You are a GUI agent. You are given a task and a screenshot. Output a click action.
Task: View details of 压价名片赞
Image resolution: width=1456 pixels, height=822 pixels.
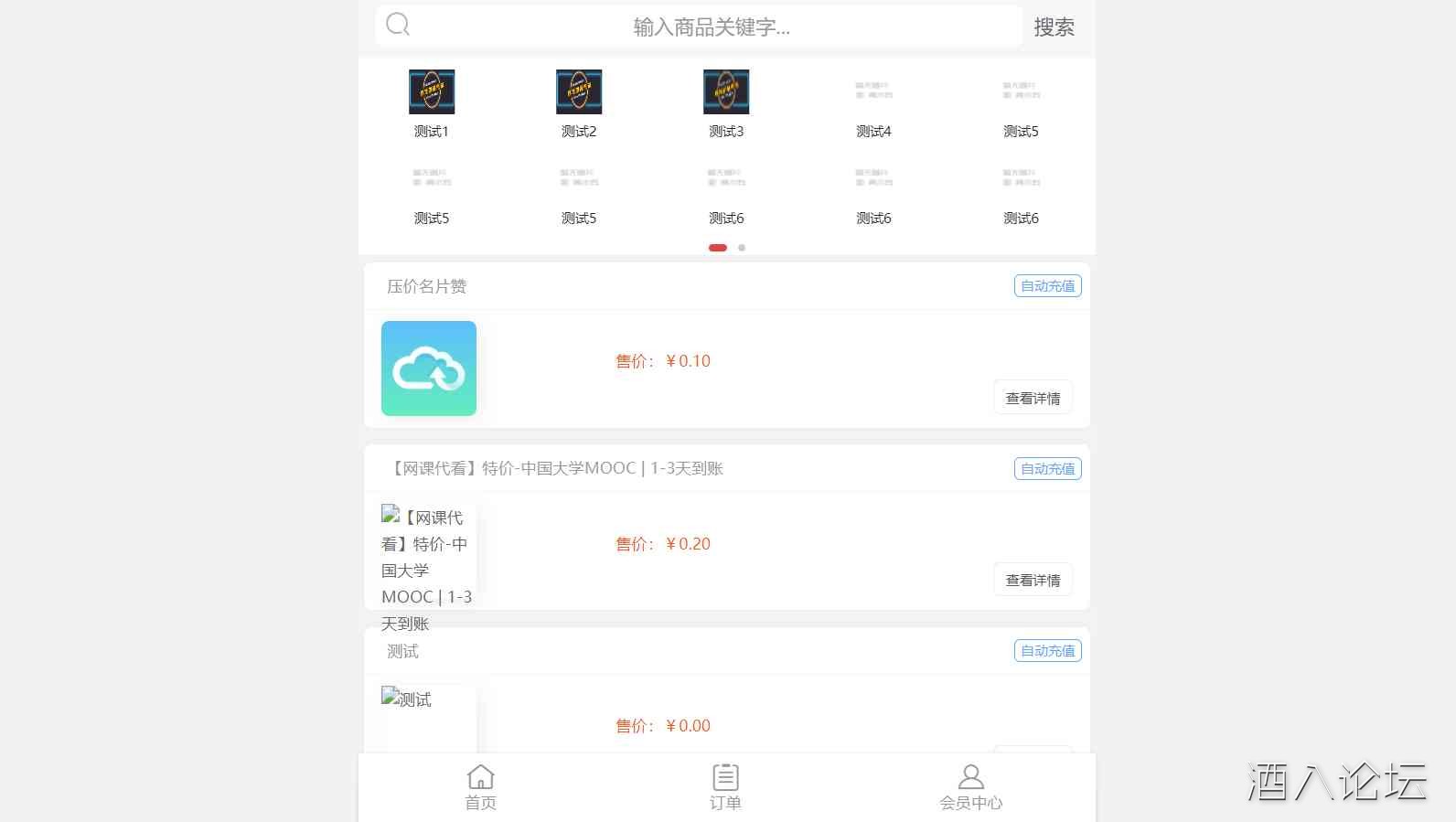(x=1033, y=398)
